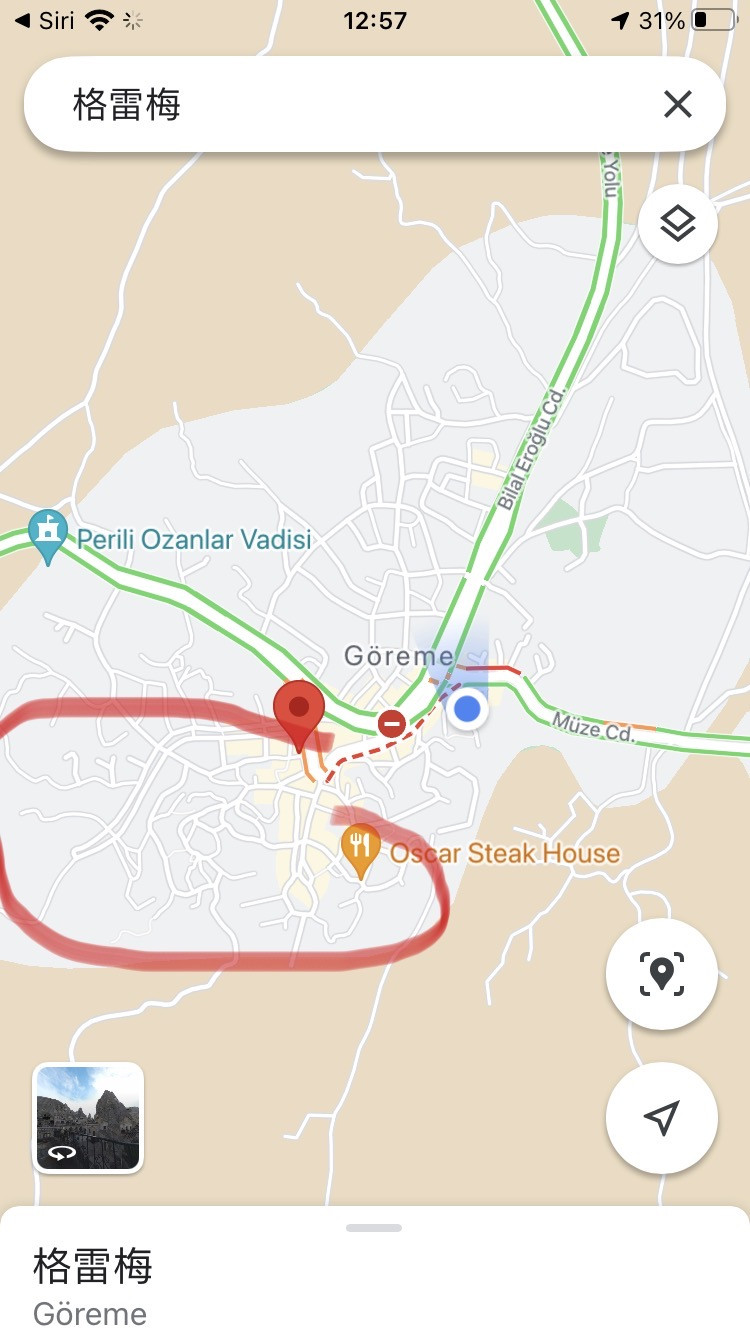Image resolution: width=750 pixels, height=1334 pixels.
Task: Expand the 格雷梅 Göreme place sheet
Action: click(374, 1228)
